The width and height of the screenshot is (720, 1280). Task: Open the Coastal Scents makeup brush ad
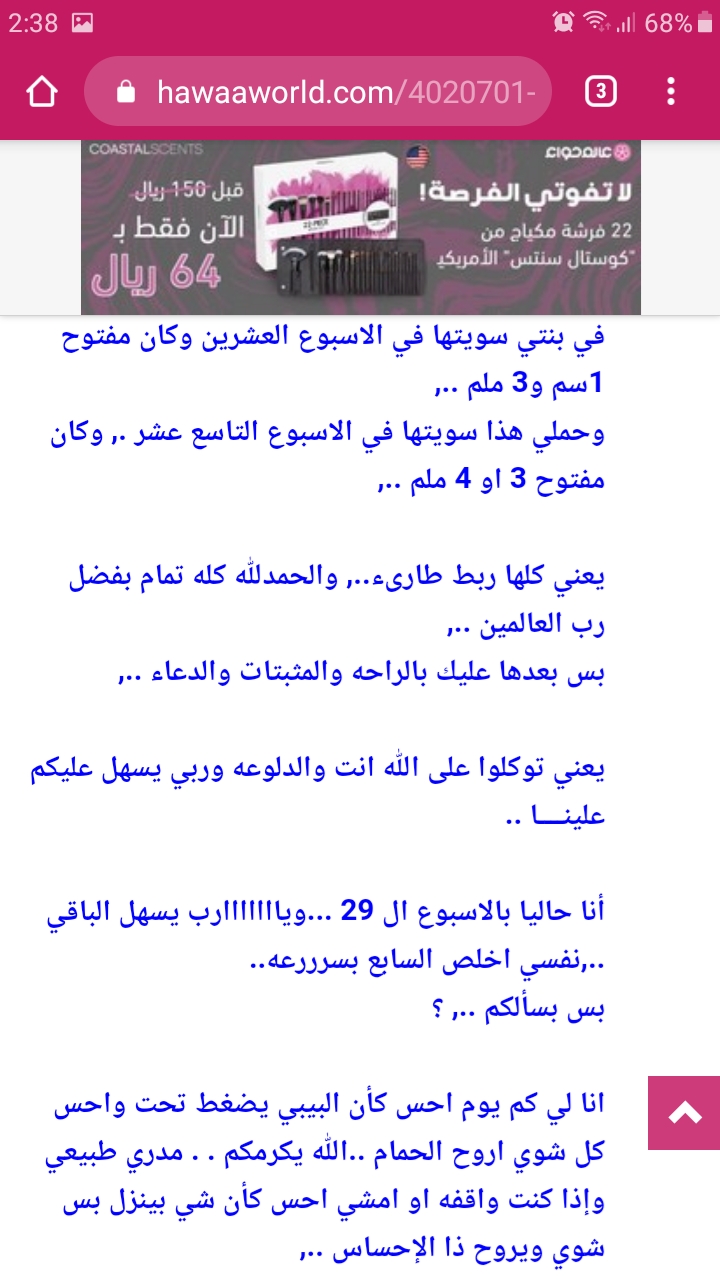pos(360,227)
